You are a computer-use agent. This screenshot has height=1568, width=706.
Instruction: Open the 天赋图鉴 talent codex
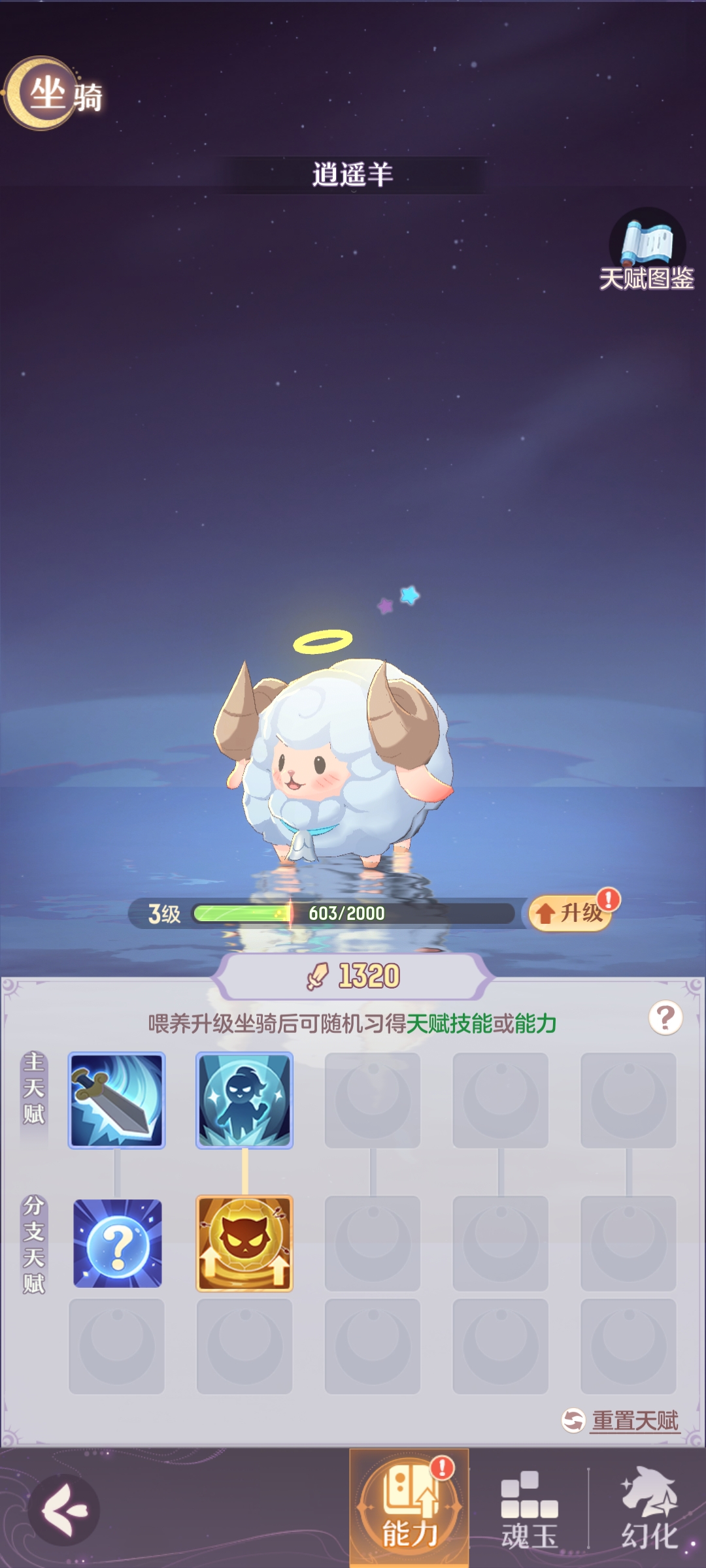pos(647,252)
